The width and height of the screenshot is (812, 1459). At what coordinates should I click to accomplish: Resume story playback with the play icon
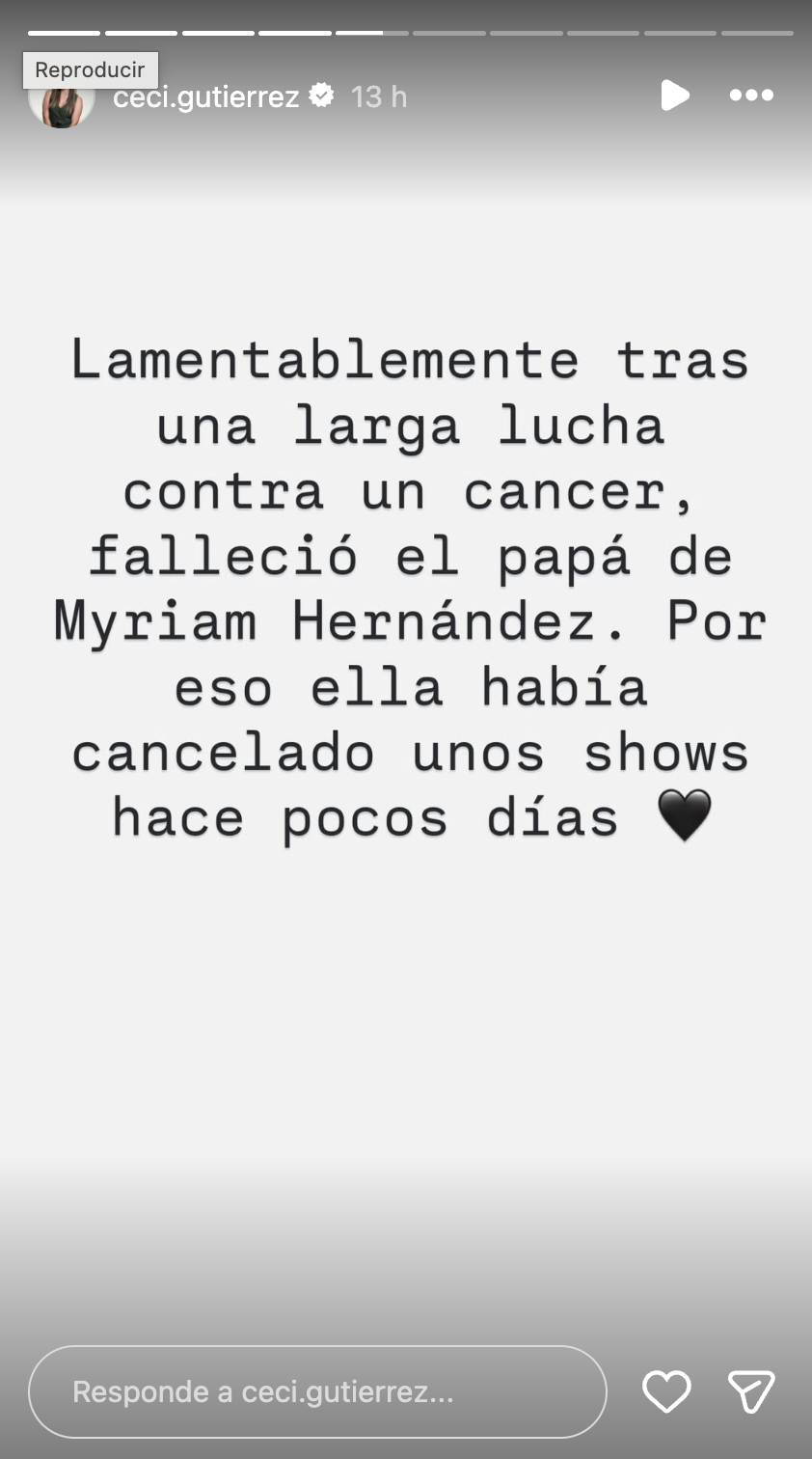tap(675, 96)
